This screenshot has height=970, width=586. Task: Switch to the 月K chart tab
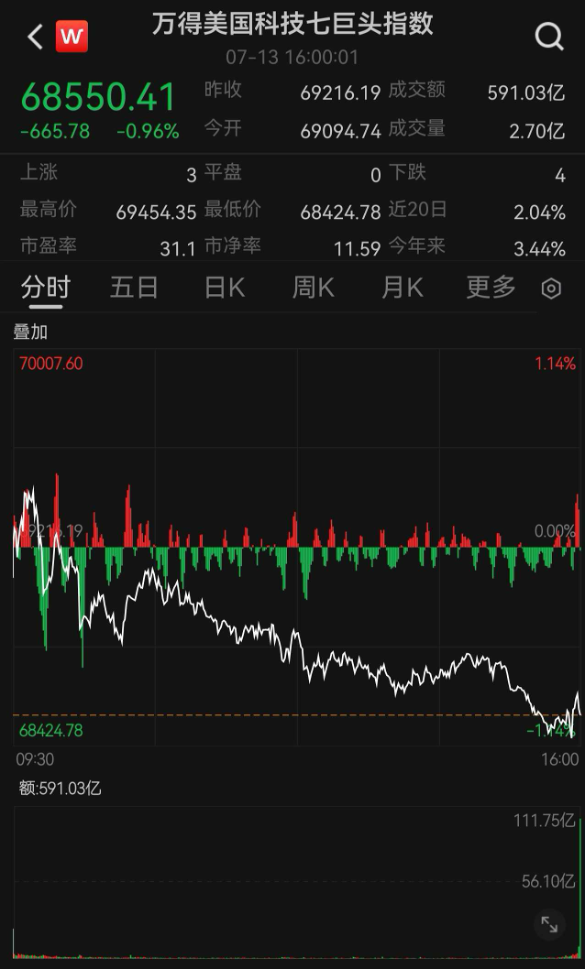click(402, 288)
